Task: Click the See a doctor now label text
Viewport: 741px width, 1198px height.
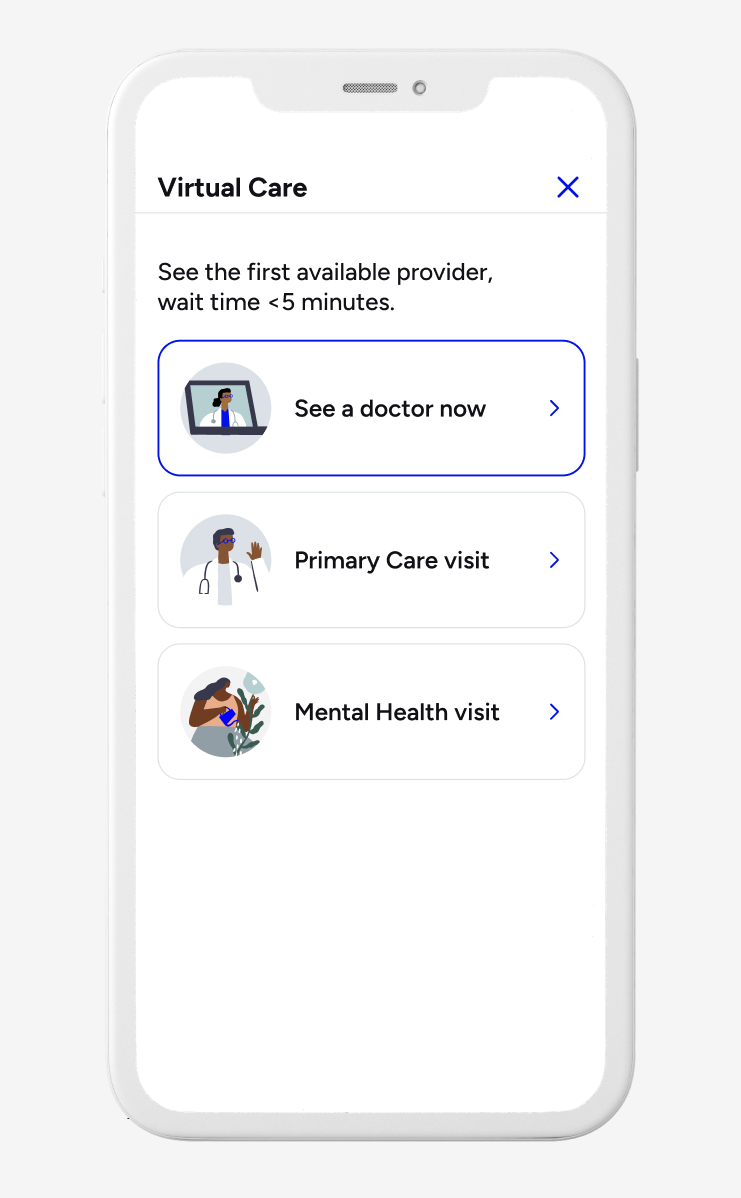Action: coord(390,408)
